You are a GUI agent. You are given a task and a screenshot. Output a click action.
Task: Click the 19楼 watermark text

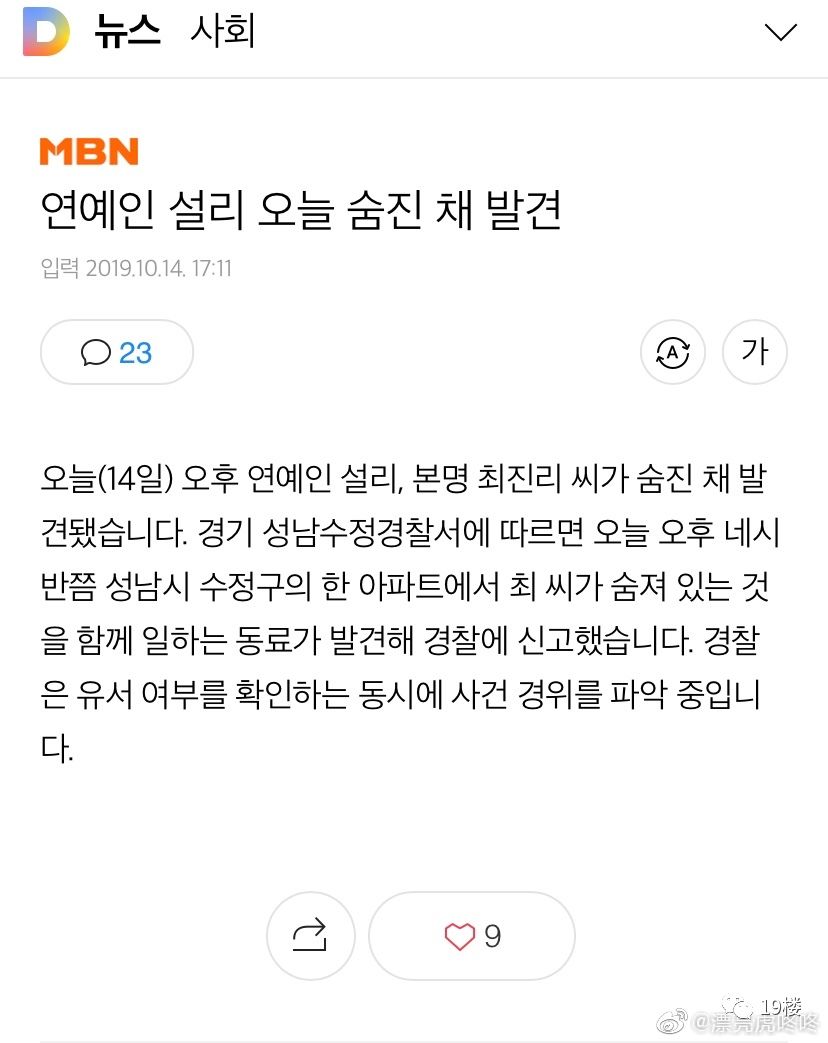781,1008
